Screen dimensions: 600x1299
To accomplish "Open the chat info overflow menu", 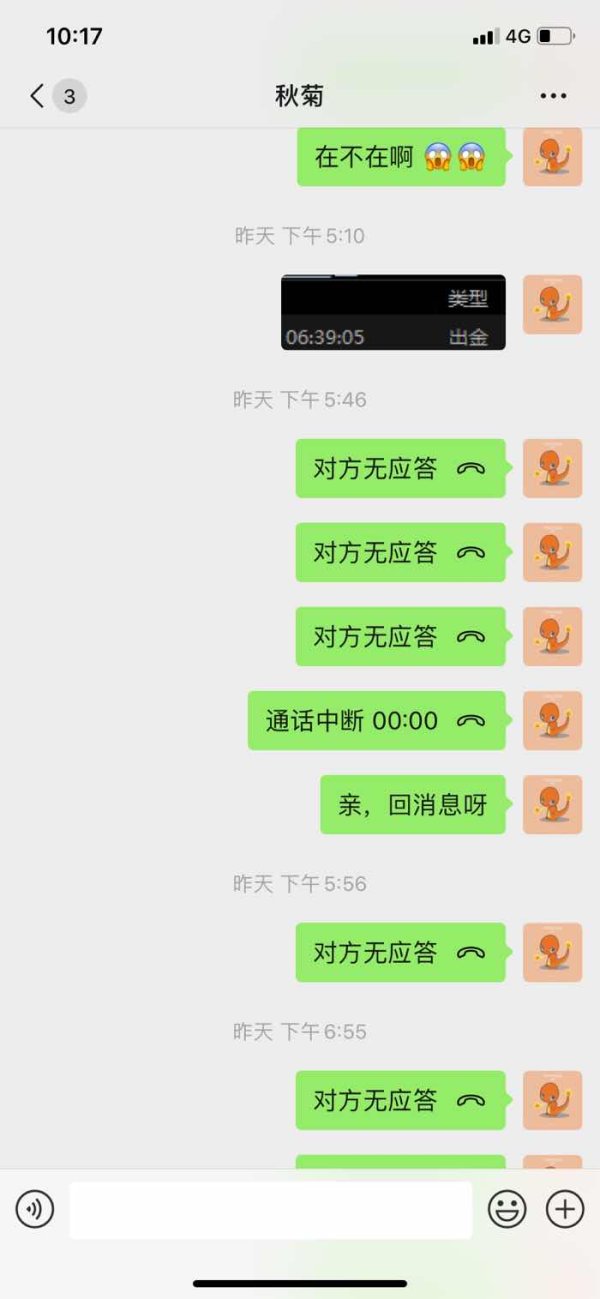I will [553, 96].
